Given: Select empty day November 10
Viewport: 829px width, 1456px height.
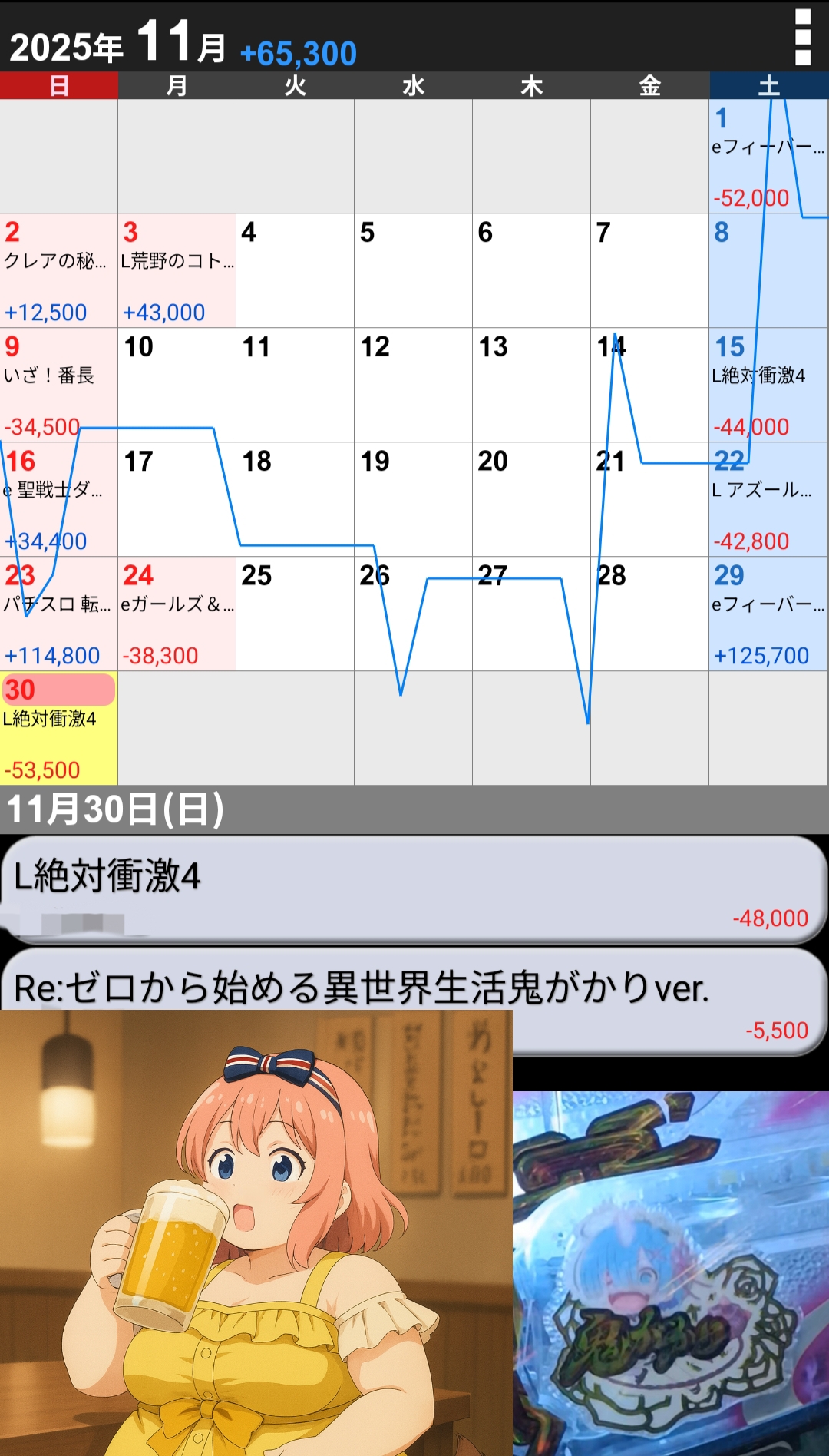Looking at the screenshot, I should tap(177, 385).
